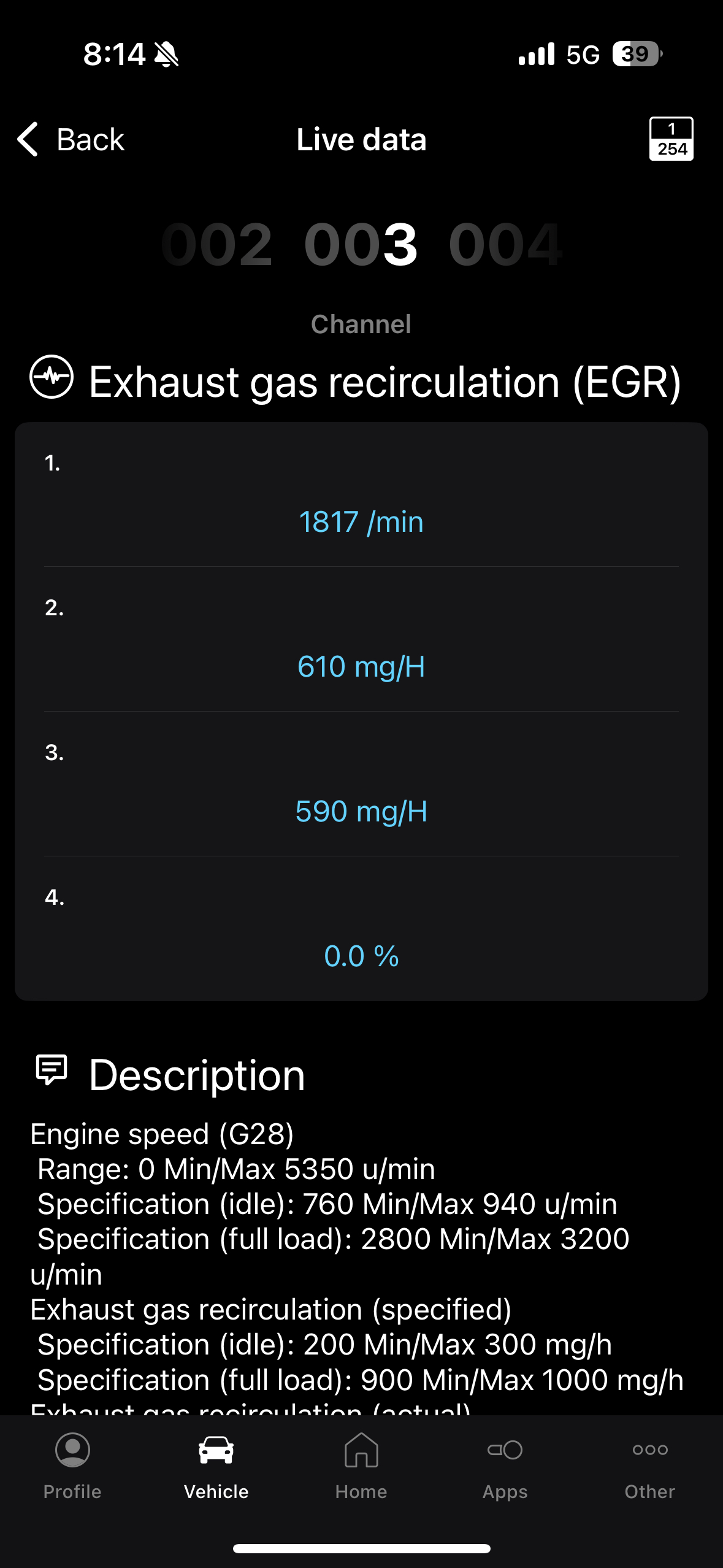Switch to the Apps tab
Image resolution: width=723 pixels, height=1568 pixels.
pyautogui.click(x=505, y=1466)
